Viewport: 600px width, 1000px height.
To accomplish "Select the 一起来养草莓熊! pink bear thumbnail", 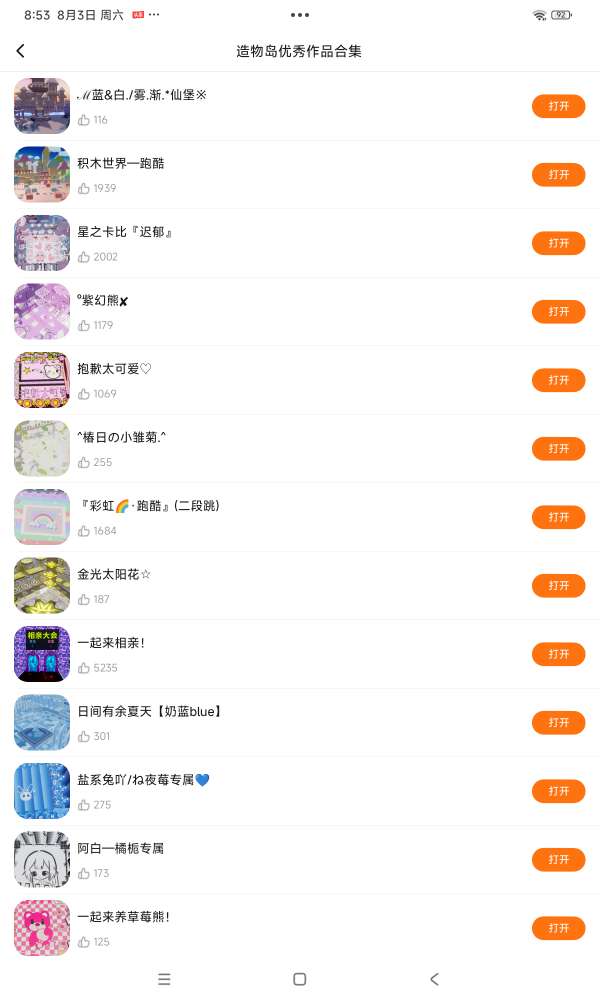I will (42, 928).
